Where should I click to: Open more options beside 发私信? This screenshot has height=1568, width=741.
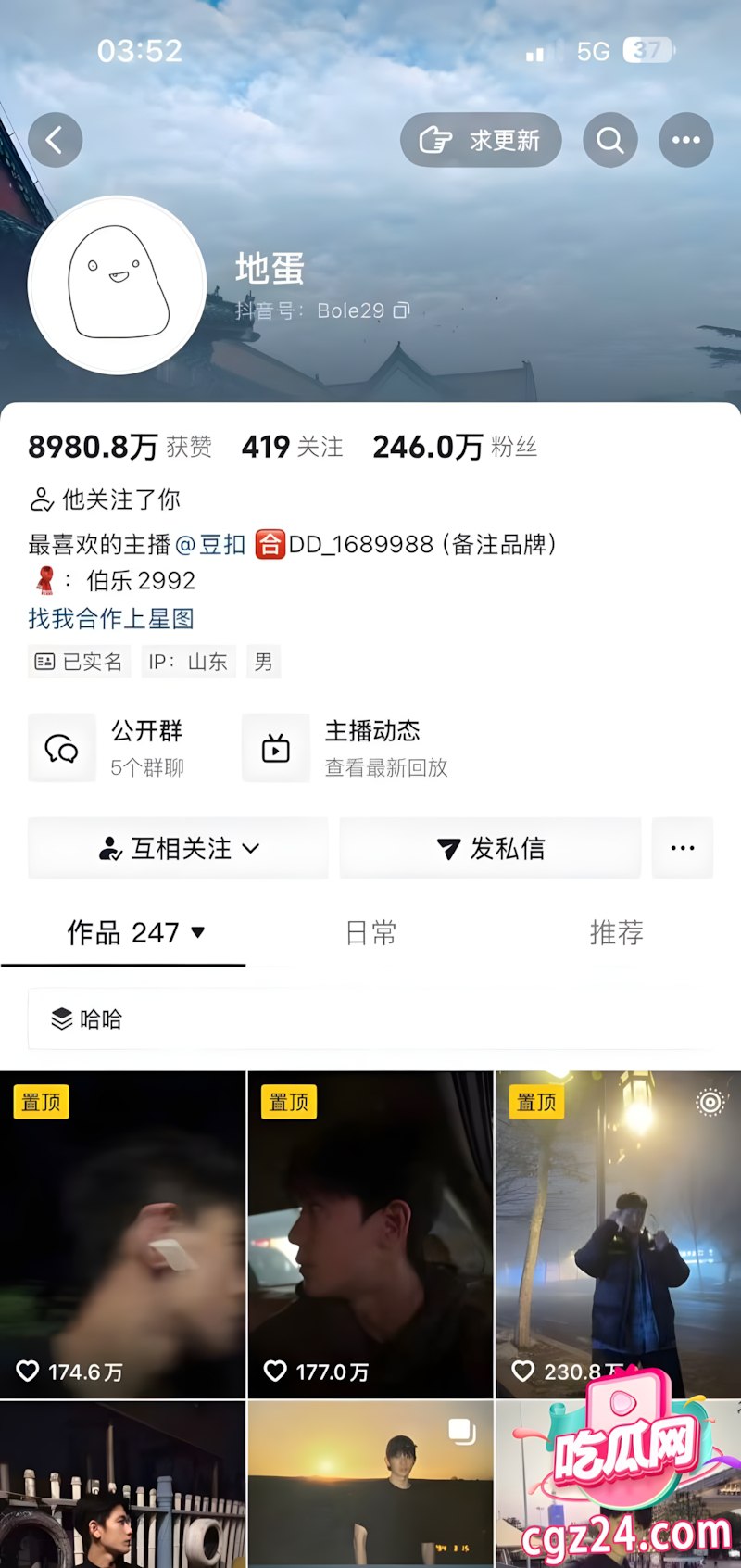point(683,848)
